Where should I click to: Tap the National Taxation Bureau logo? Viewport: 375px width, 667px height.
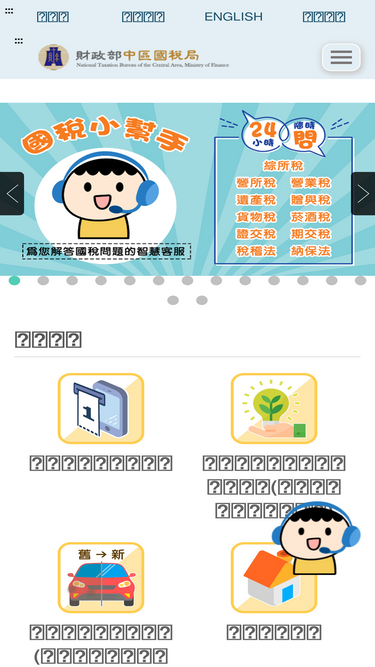pos(134,57)
